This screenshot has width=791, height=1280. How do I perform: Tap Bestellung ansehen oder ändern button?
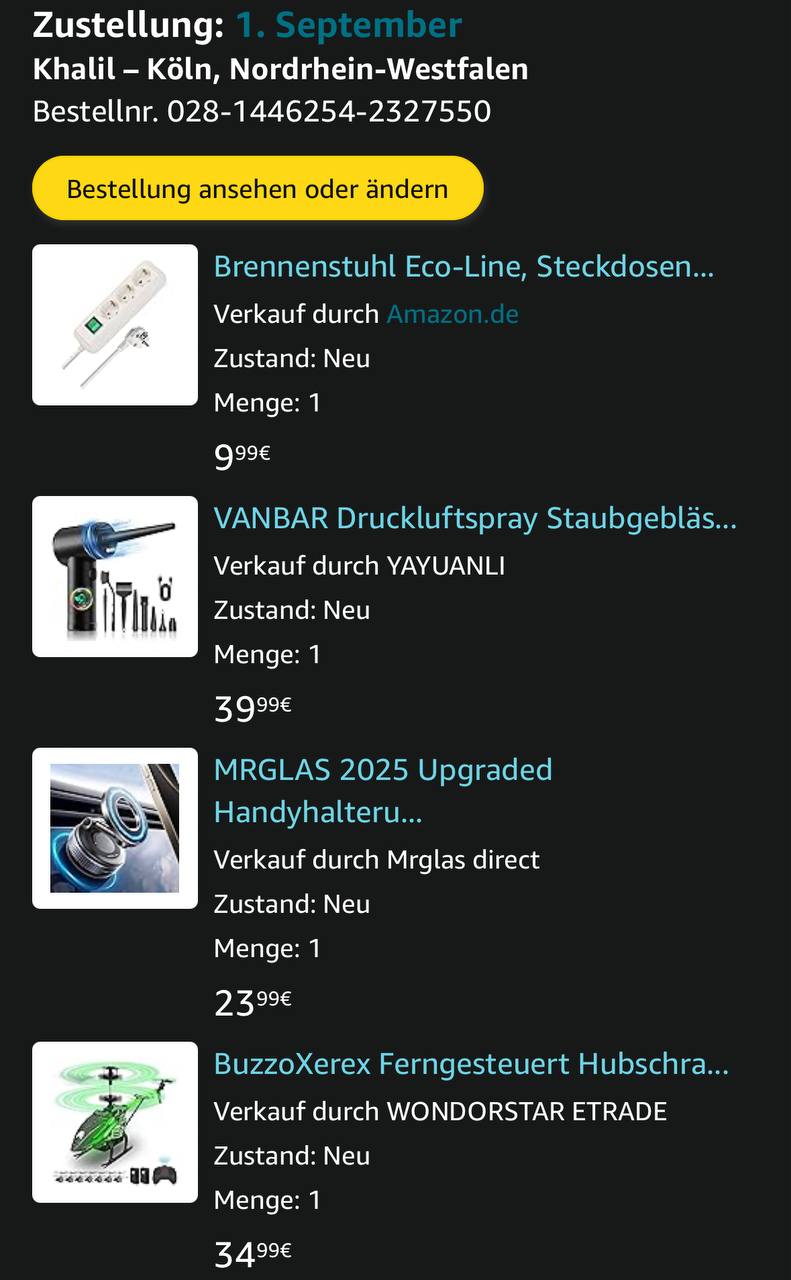pyautogui.click(x=257, y=188)
